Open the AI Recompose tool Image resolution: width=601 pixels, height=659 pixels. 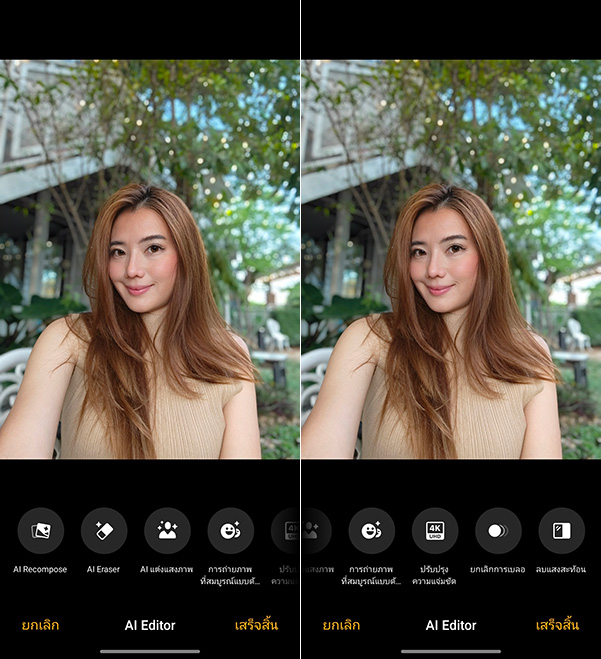pyautogui.click(x=41, y=531)
